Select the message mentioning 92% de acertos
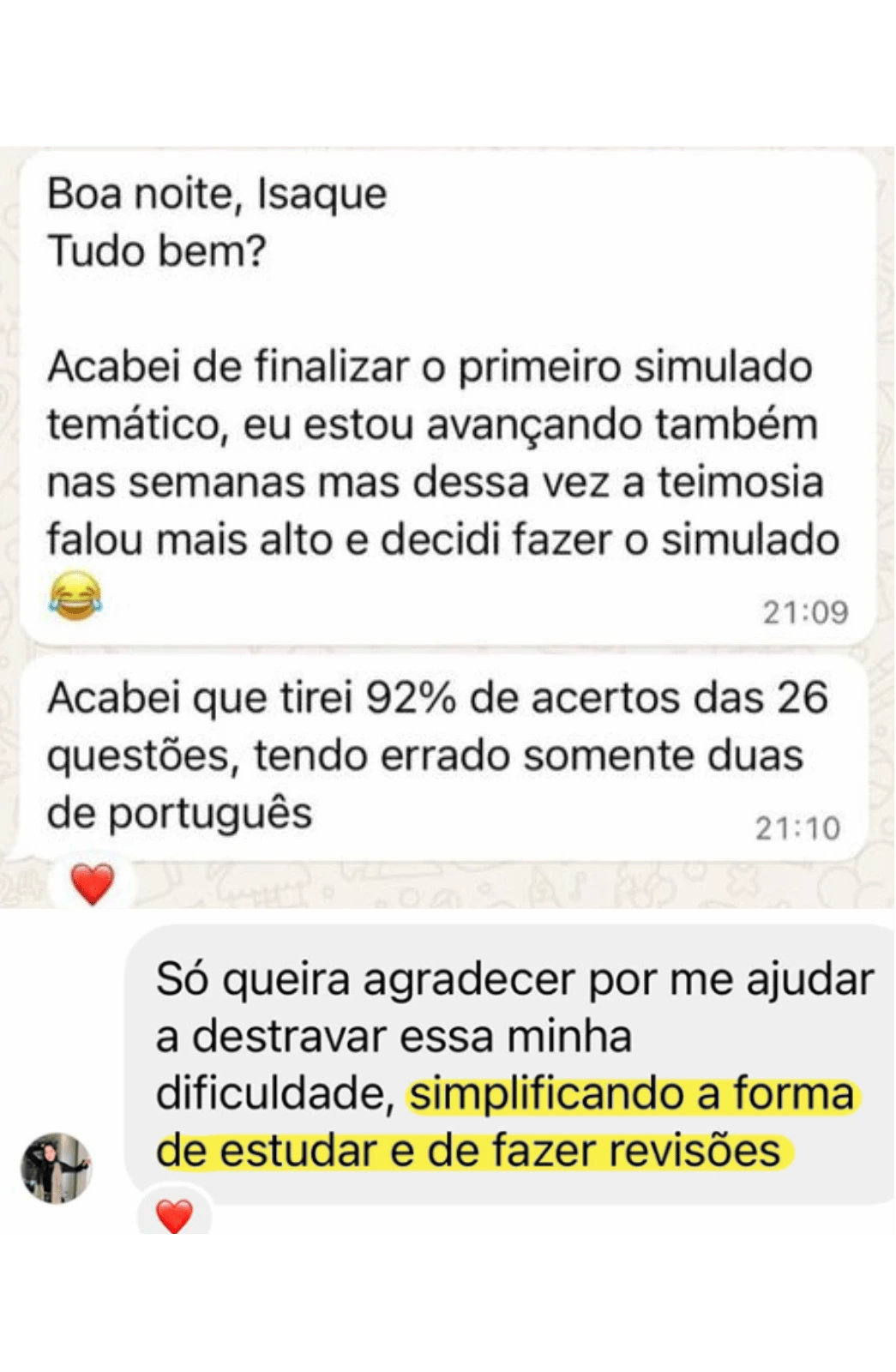896x1372 pixels. tap(429, 755)
